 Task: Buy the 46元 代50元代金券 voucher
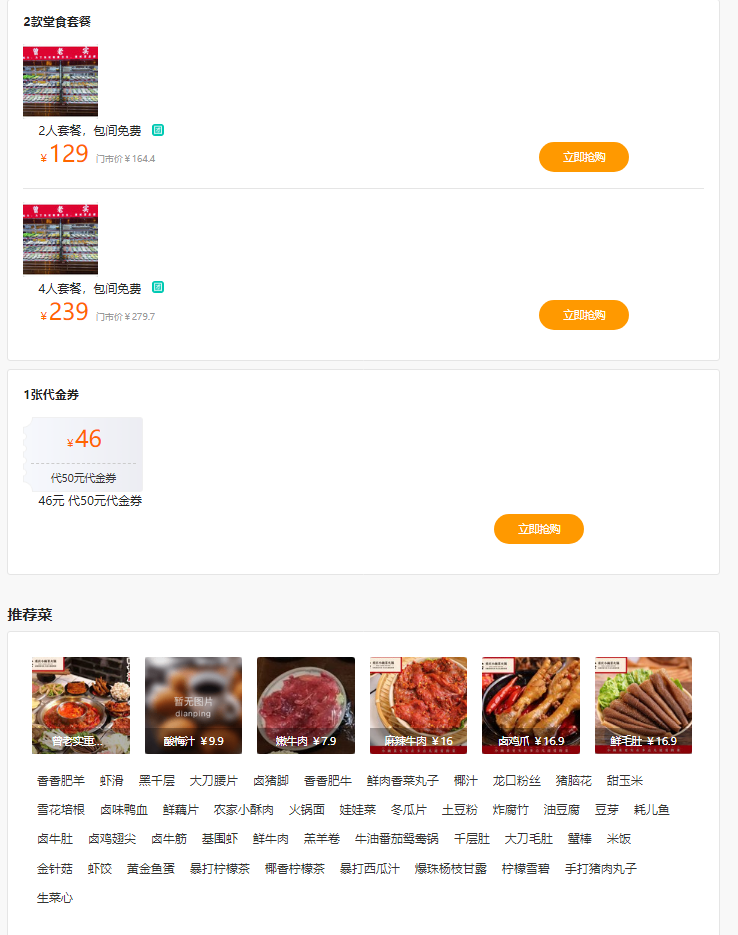538,529
